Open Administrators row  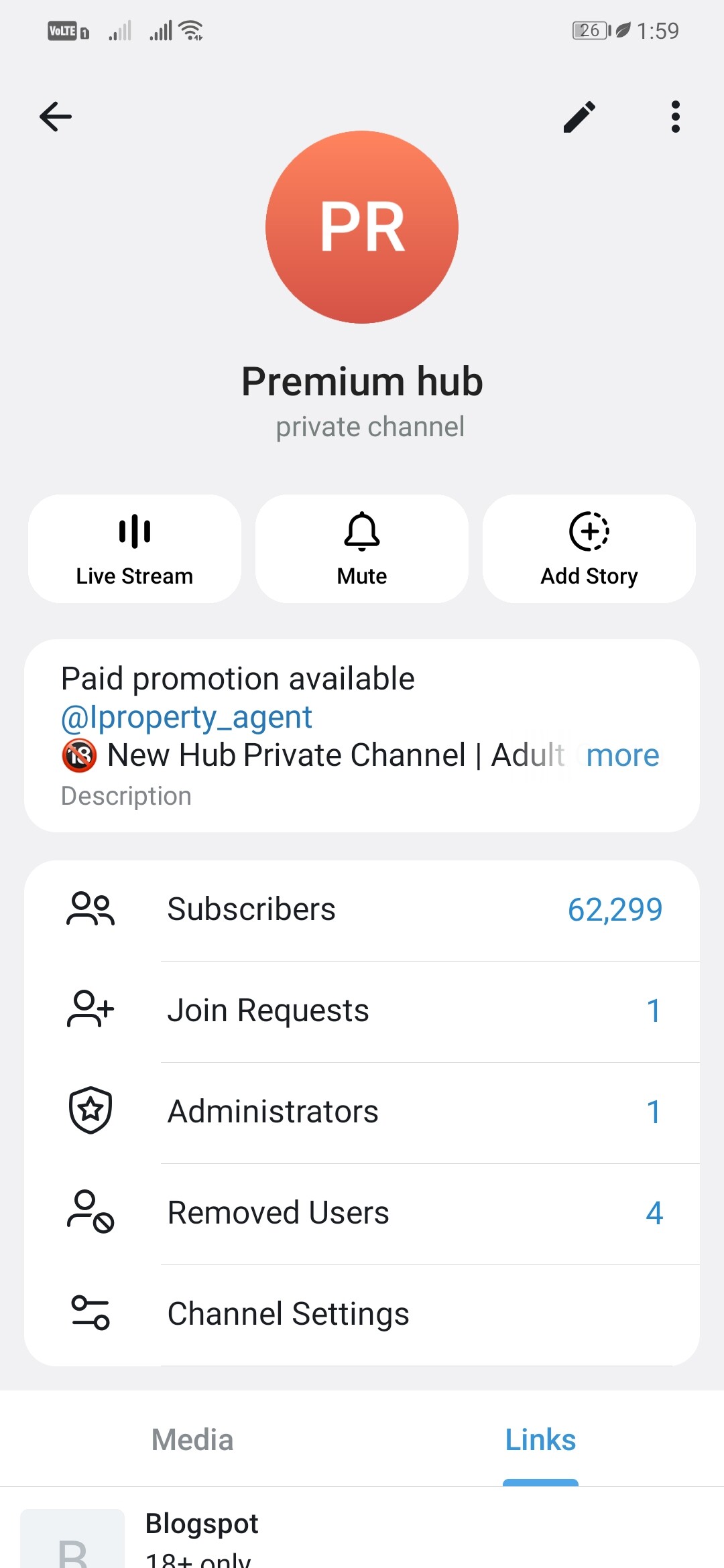(362, 1112)
